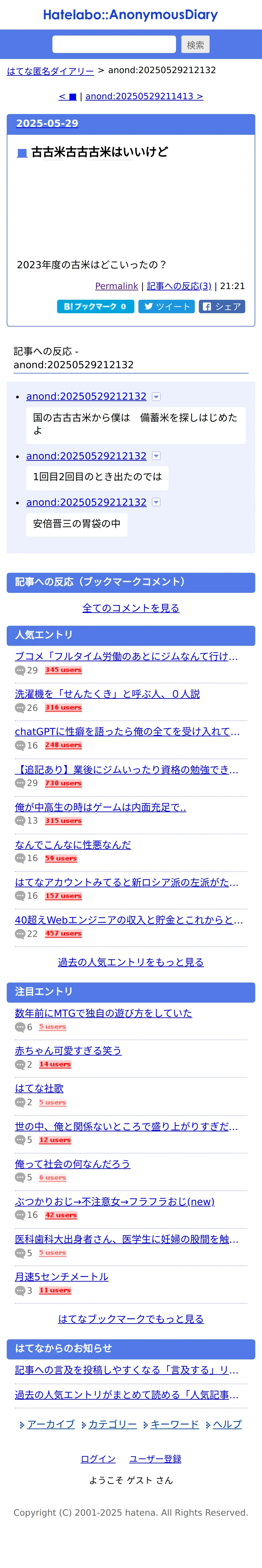Tap the 検索 search button
Viewport: 262px width, 1568px height.
tap(195, 44)
